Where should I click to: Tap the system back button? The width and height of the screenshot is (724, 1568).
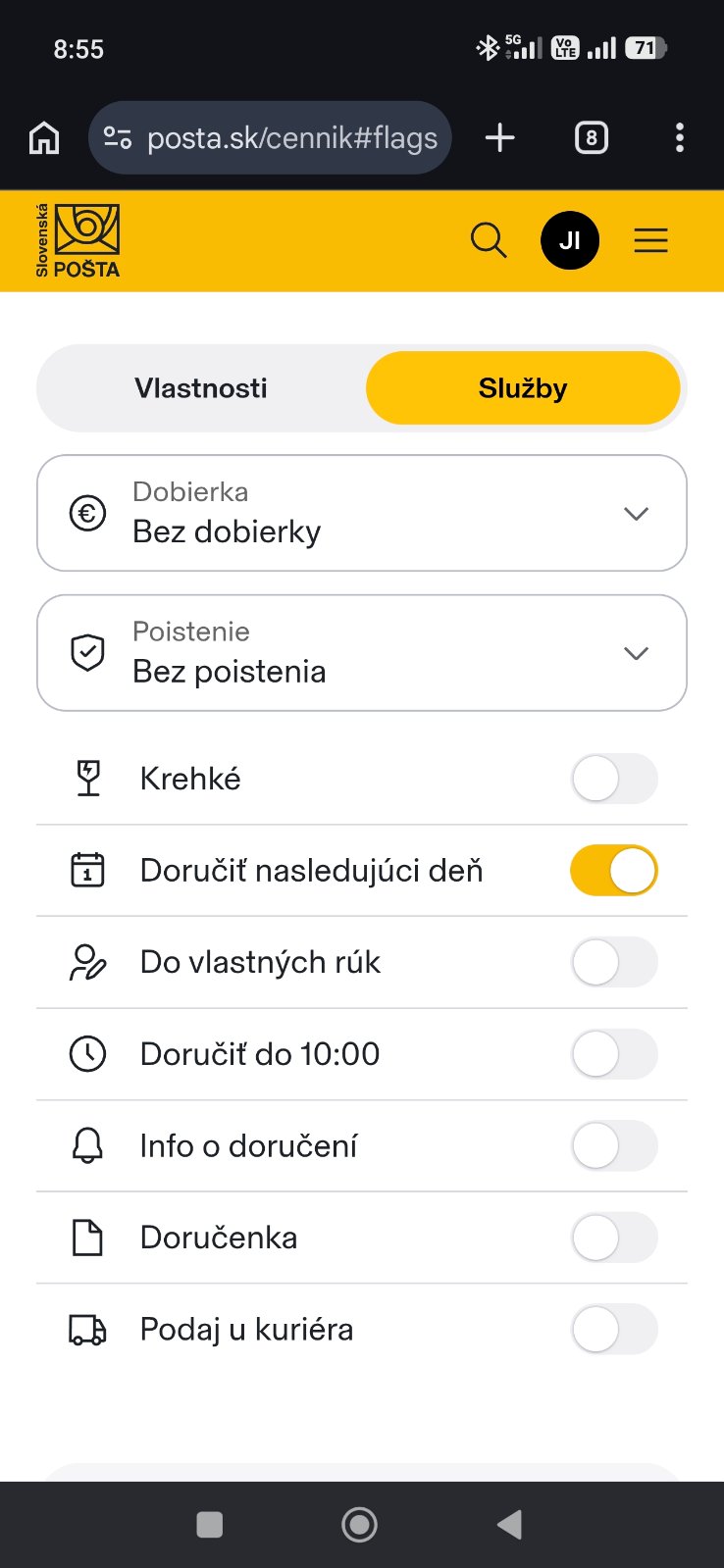(509, 1525)
